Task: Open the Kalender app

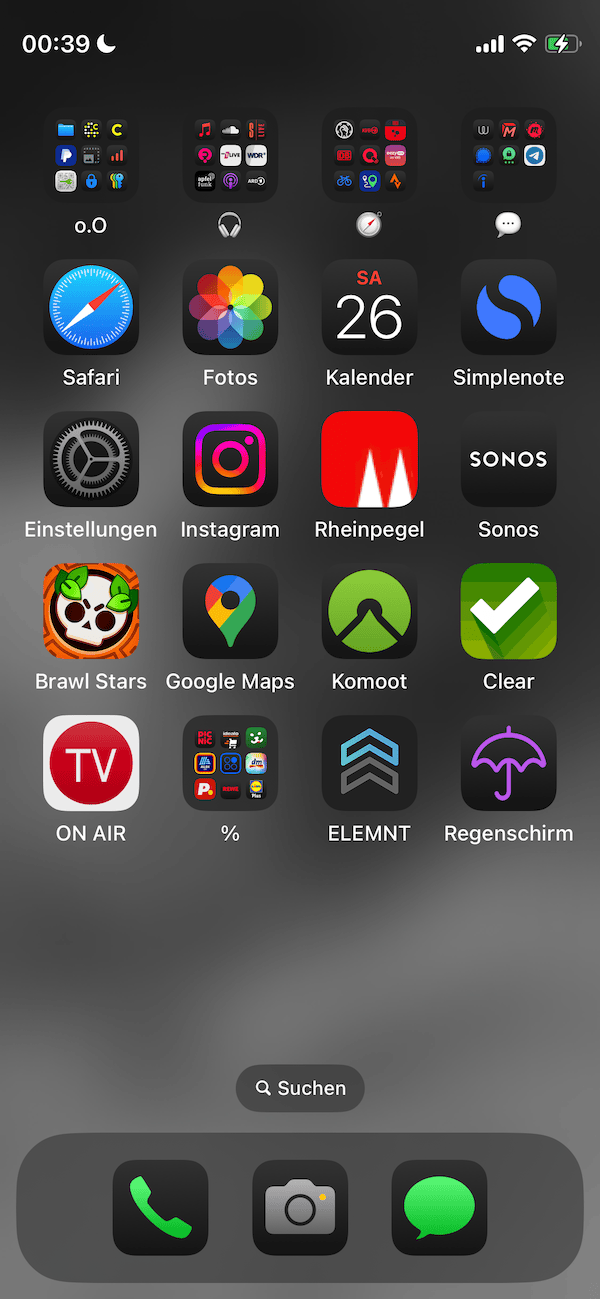Action: (x=369, y=307)
